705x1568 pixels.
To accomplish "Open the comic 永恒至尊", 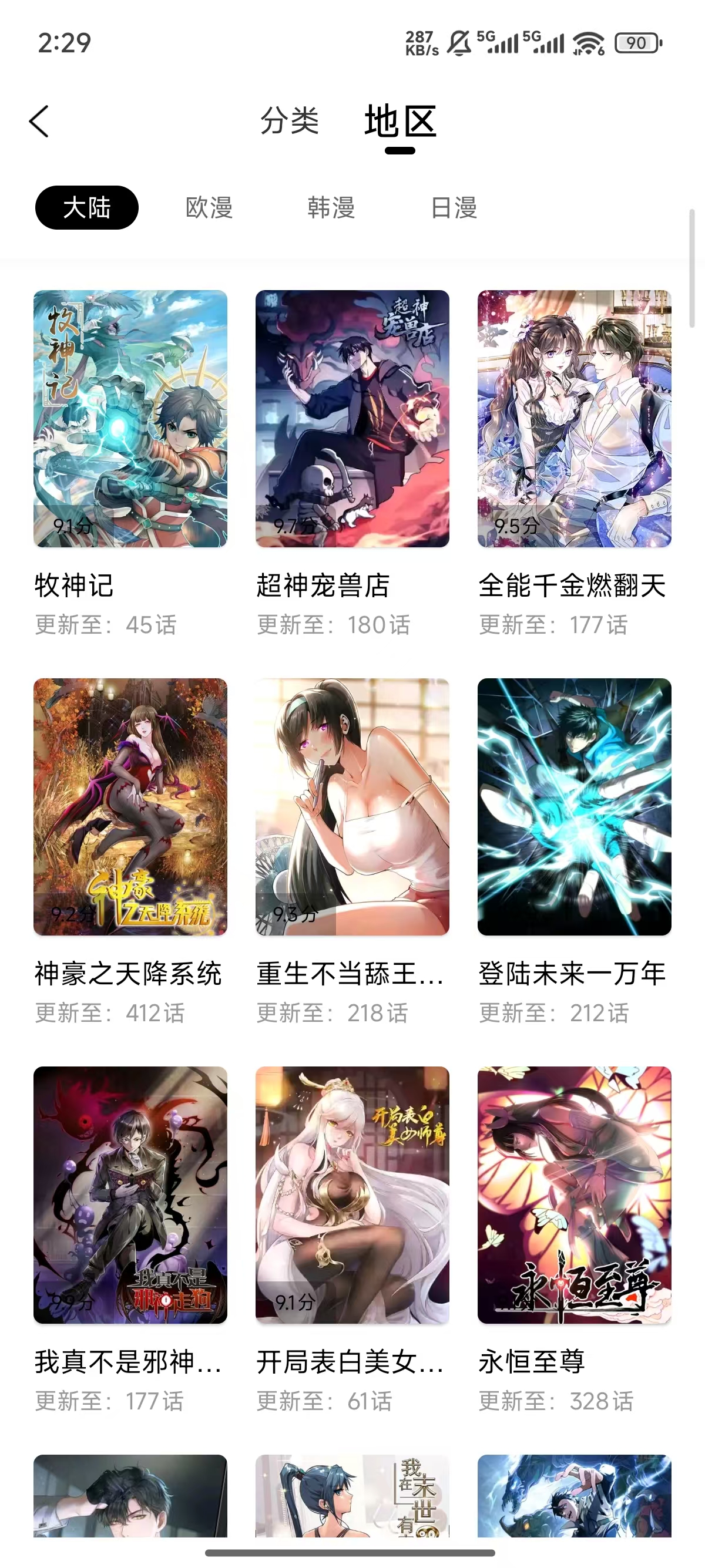I will pos(573,1199).
